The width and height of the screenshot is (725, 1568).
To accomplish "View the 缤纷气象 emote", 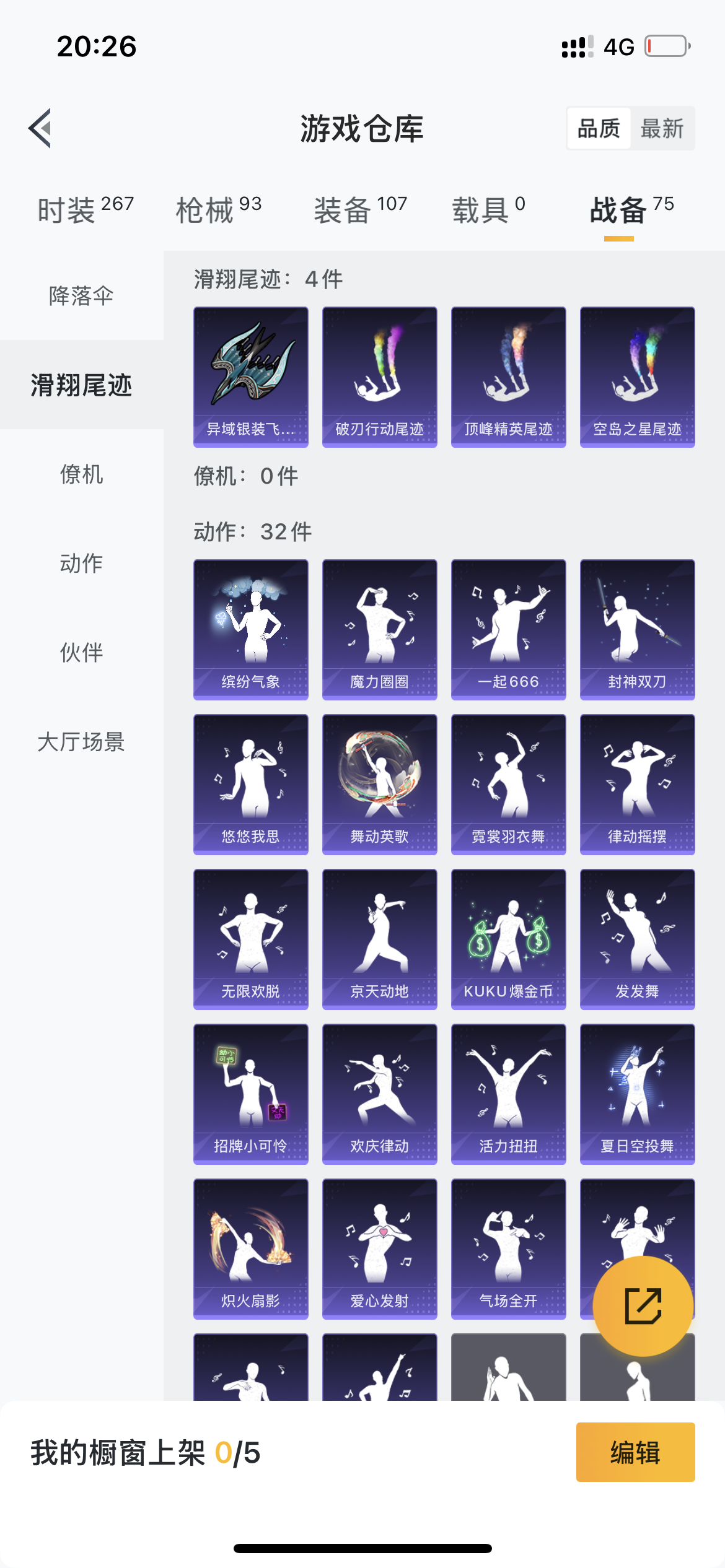I will 250,629.
